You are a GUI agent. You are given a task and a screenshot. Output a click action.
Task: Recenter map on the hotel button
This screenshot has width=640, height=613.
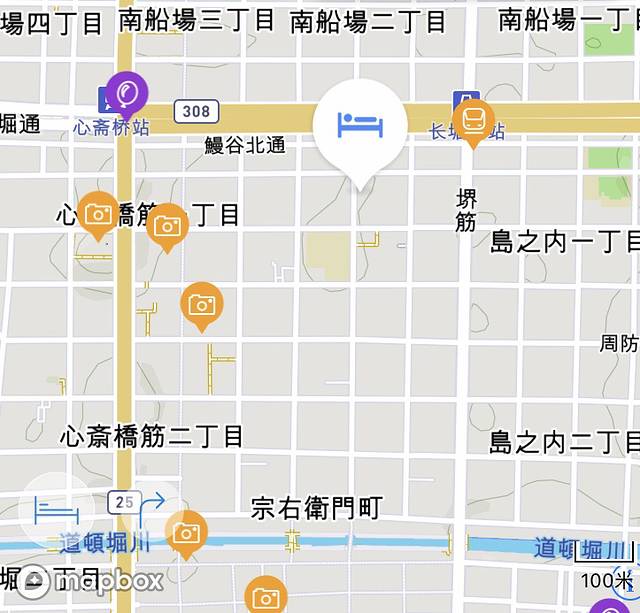pos(57,512)
